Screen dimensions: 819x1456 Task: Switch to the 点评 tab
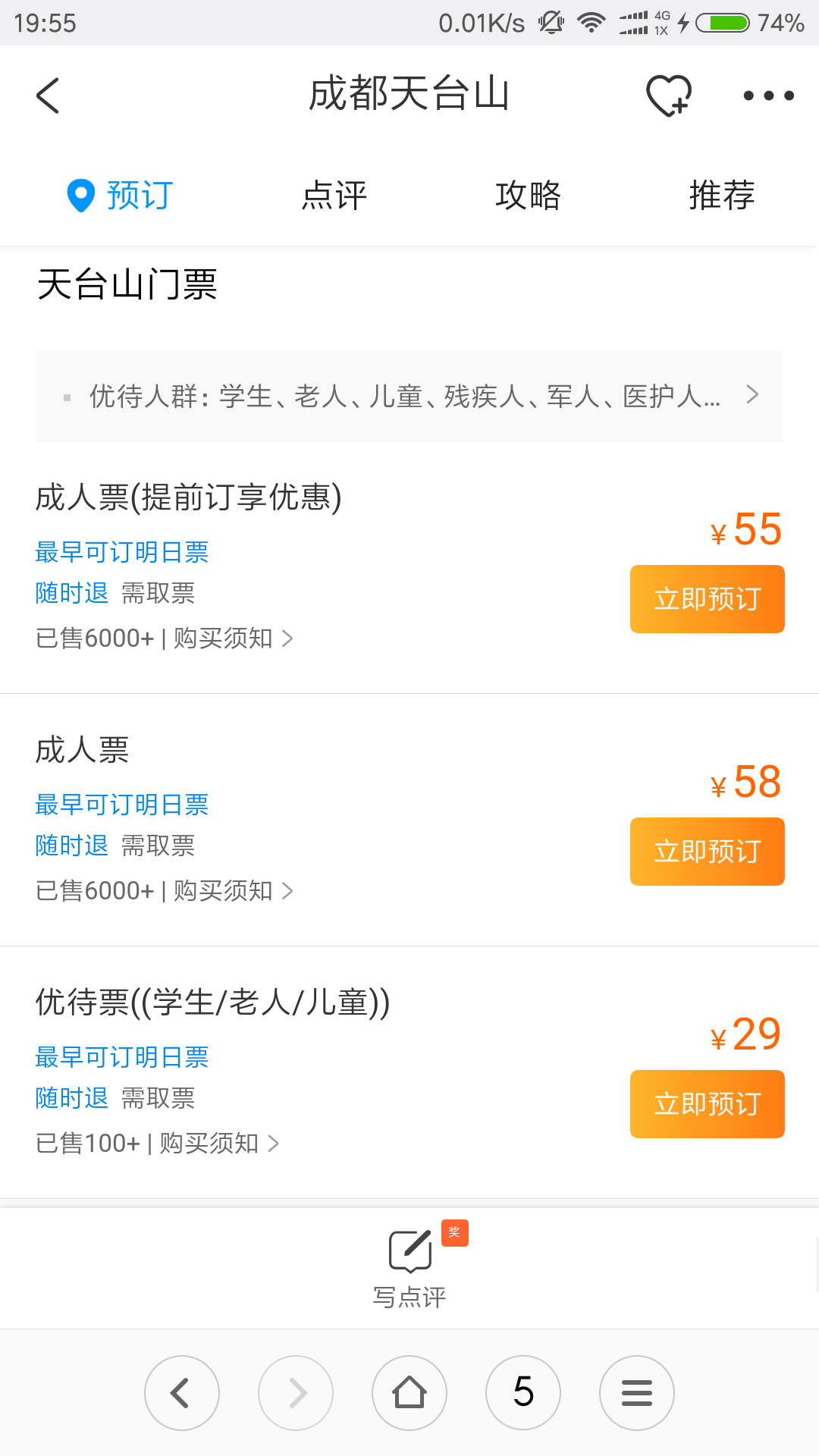coord(334,196)
